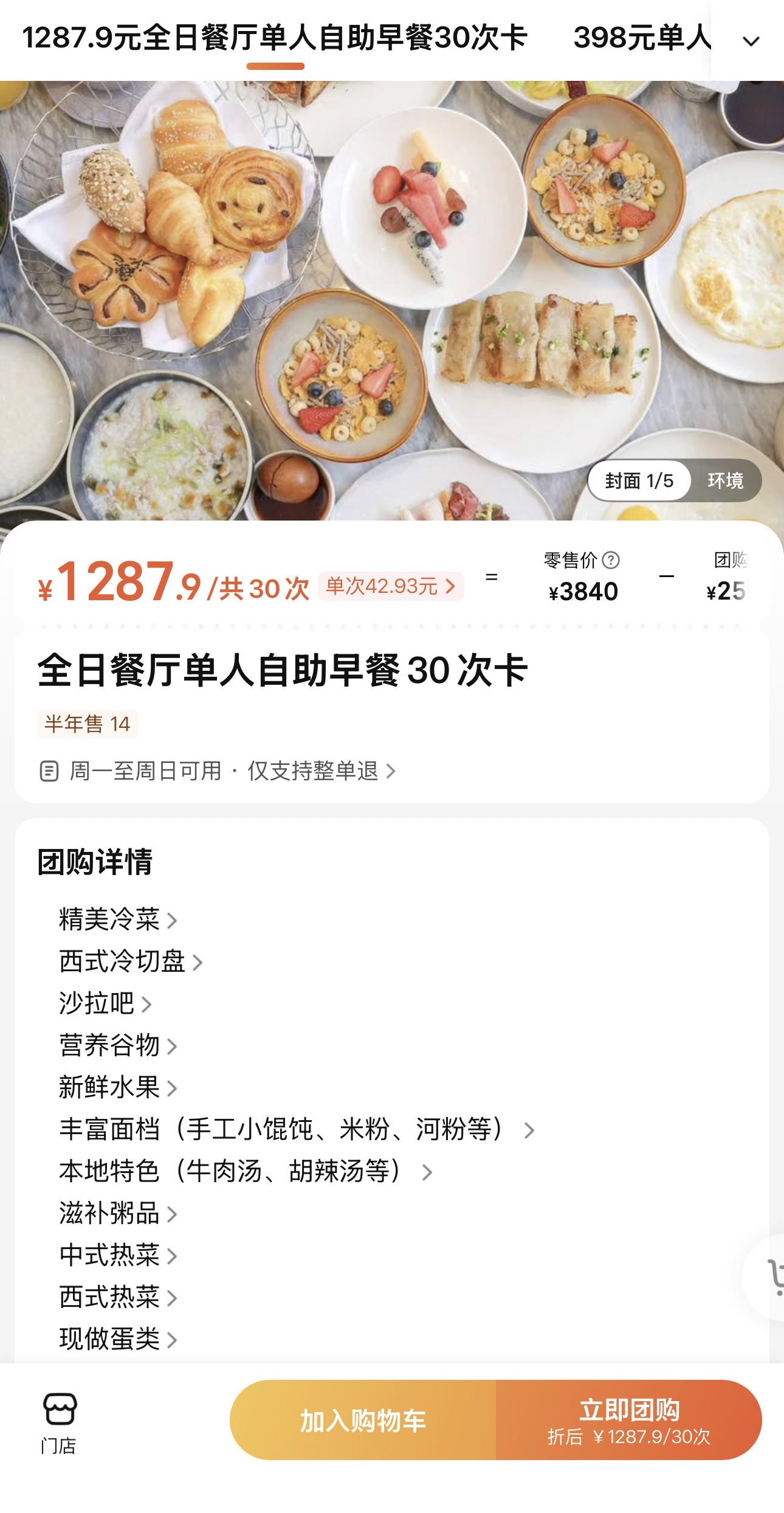View 新鲜水果 item

(117, 1087)
